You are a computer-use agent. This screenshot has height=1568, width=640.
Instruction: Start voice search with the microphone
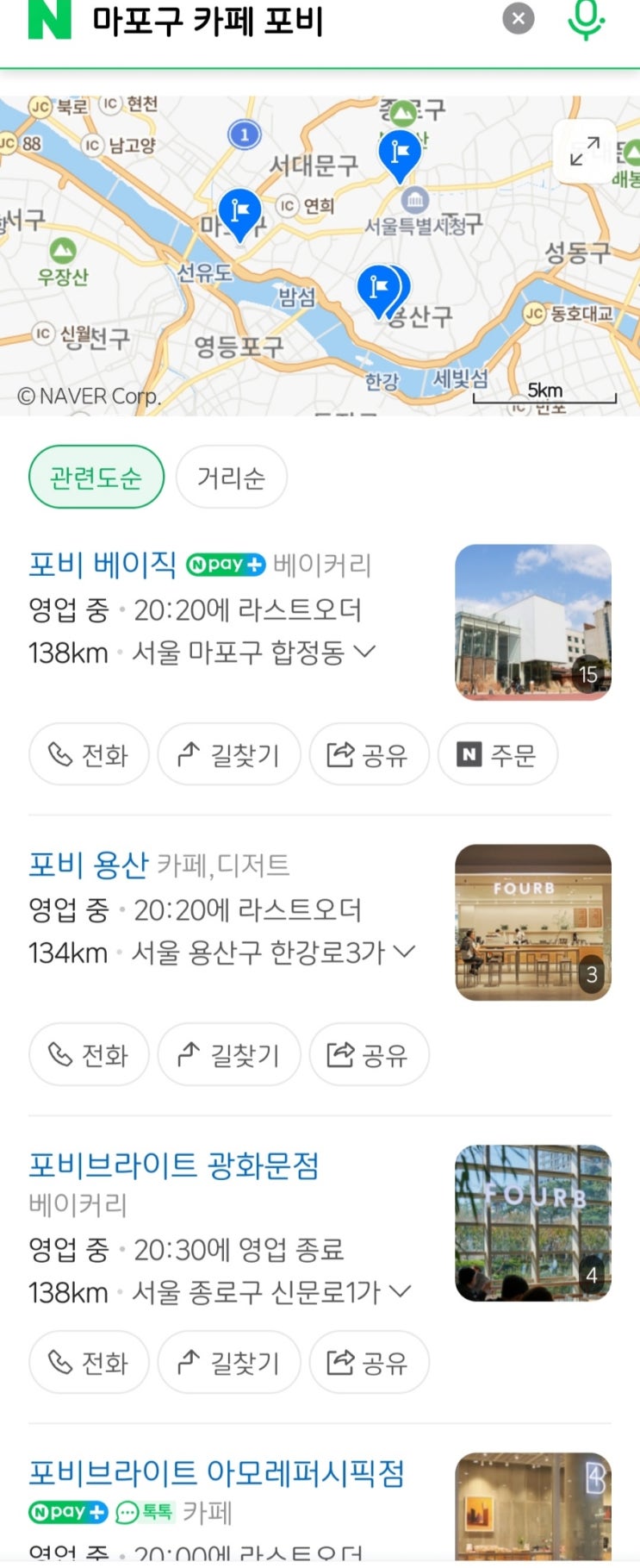pyautogui.click(x=586, y=19)
